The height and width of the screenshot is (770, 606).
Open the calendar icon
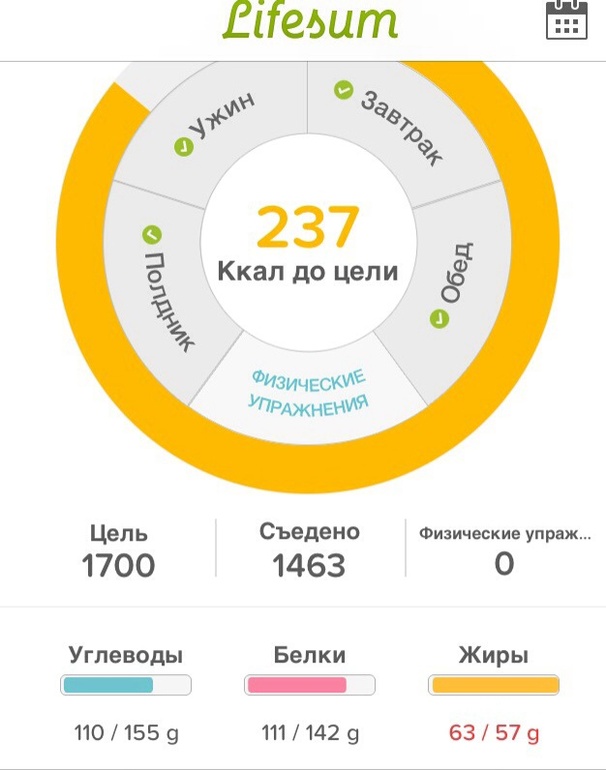tap(566, 21)
